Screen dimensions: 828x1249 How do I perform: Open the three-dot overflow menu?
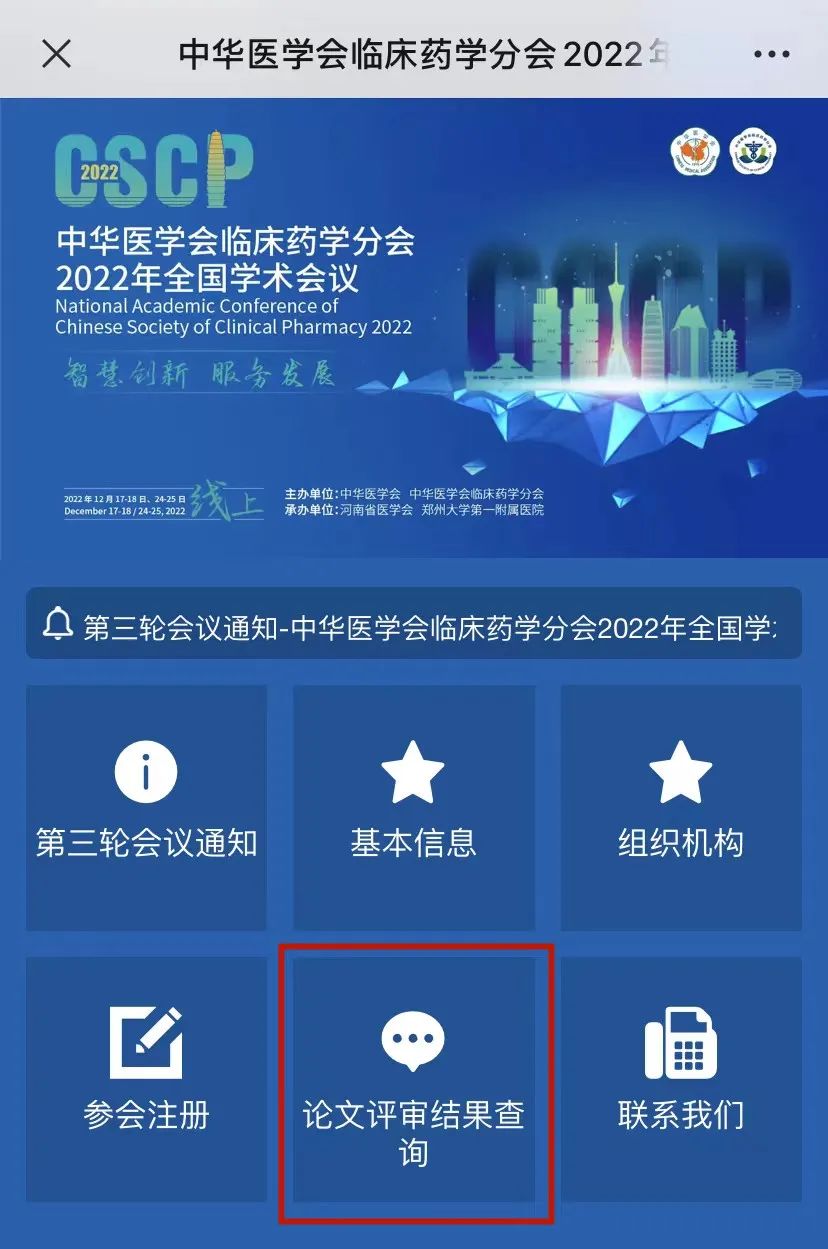(x=771, y=54)
